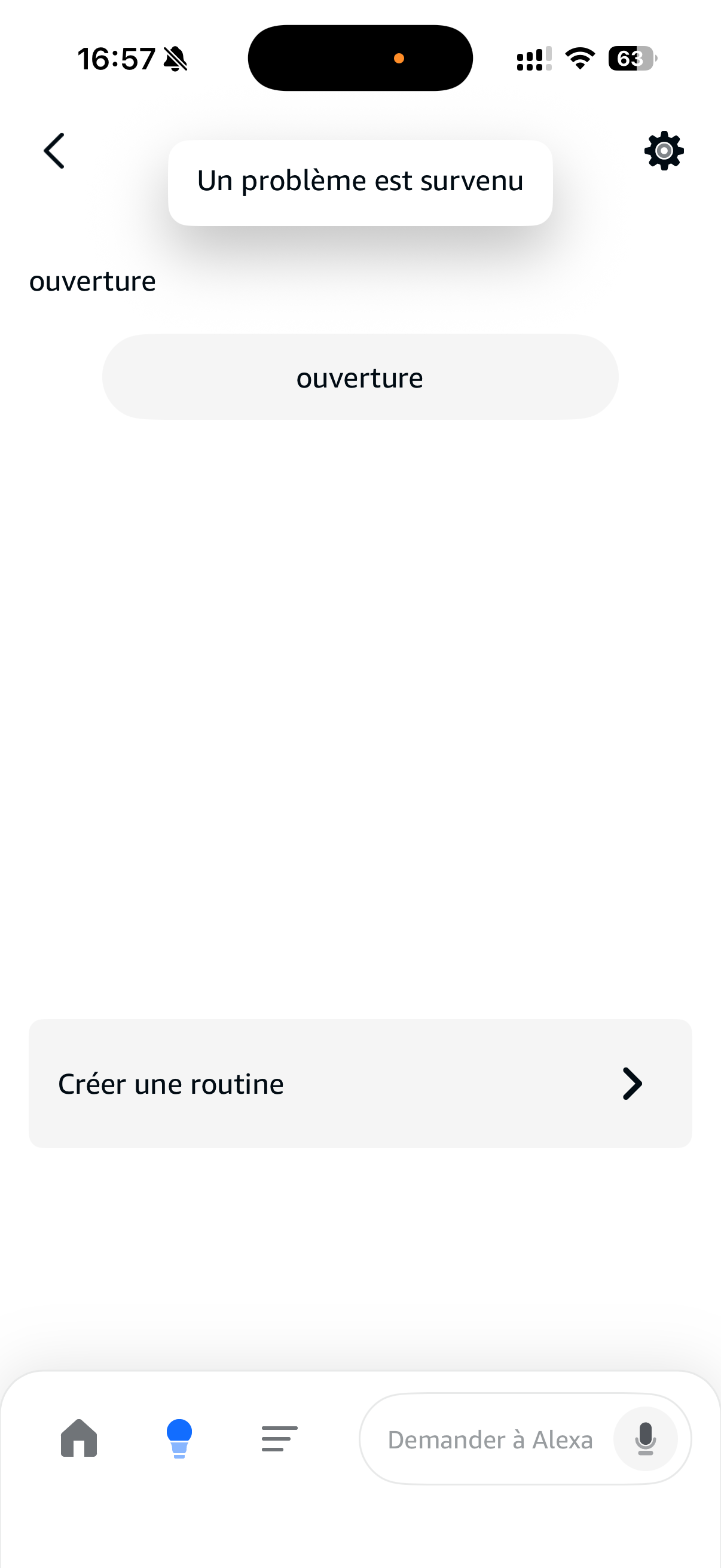Viewport: 721px width, 1568px height.
Task: Open the device settings gear
Action: click(x=663, y=150)
